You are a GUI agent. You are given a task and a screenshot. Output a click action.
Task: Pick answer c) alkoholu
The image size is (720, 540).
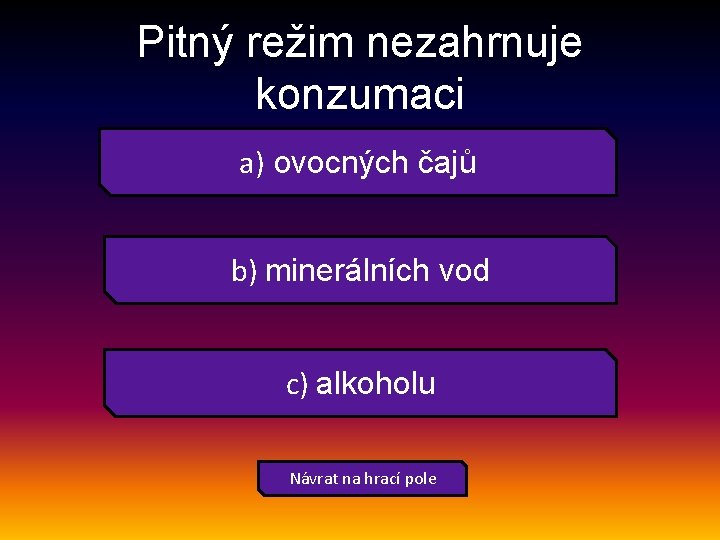[x=360, y=383]
